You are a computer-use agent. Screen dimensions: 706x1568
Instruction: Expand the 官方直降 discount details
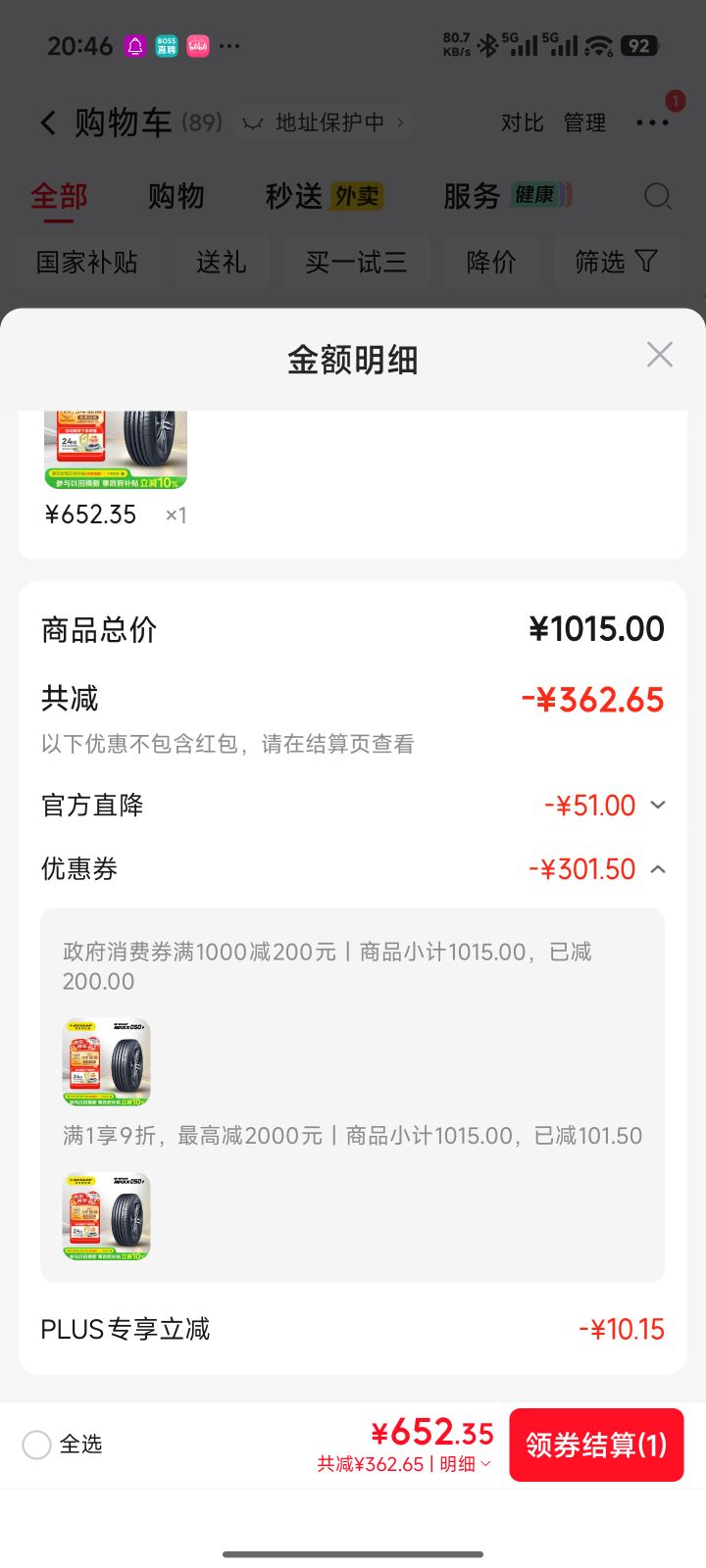coord(658,805)
